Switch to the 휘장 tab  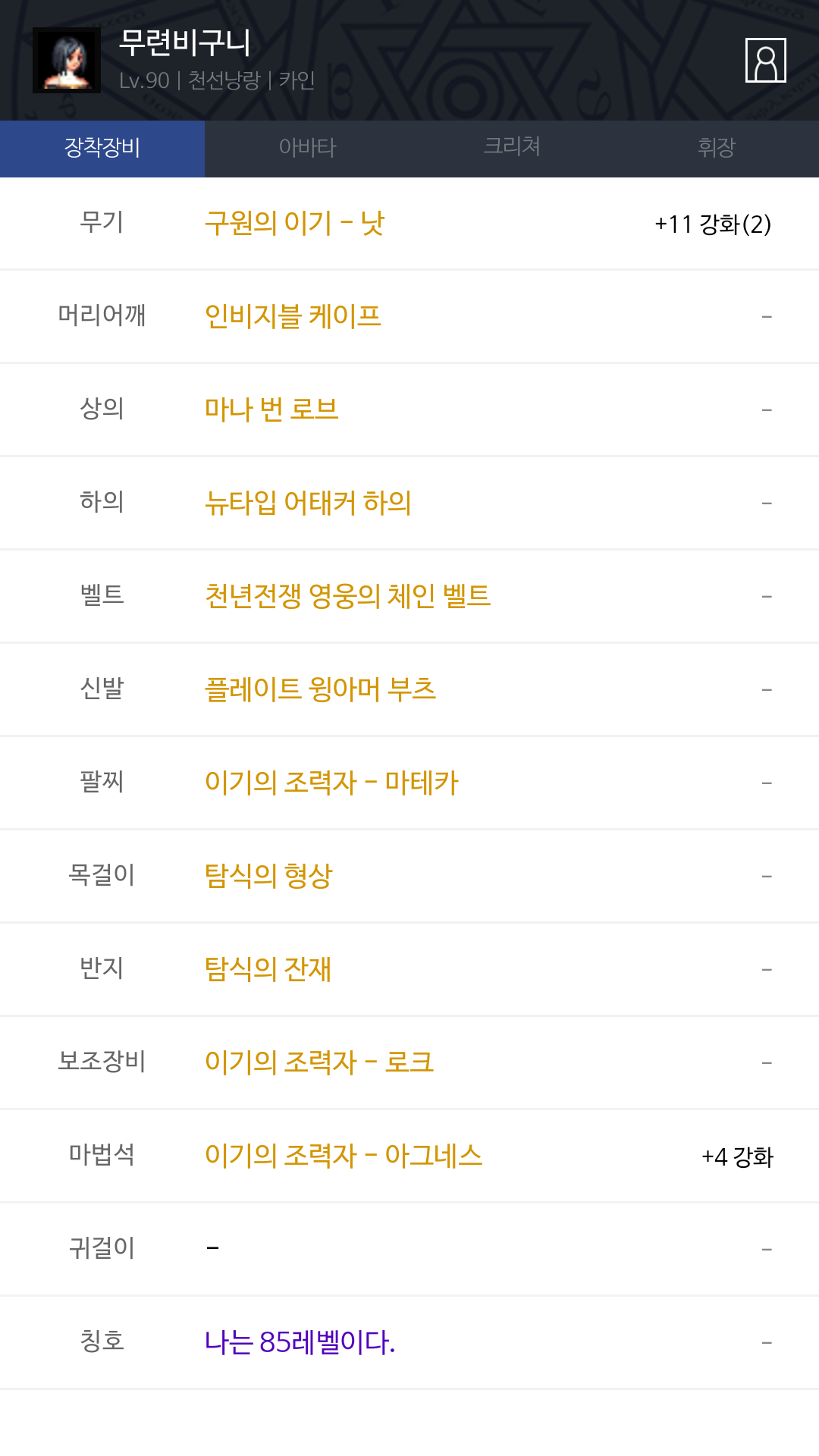pos(717,148)
